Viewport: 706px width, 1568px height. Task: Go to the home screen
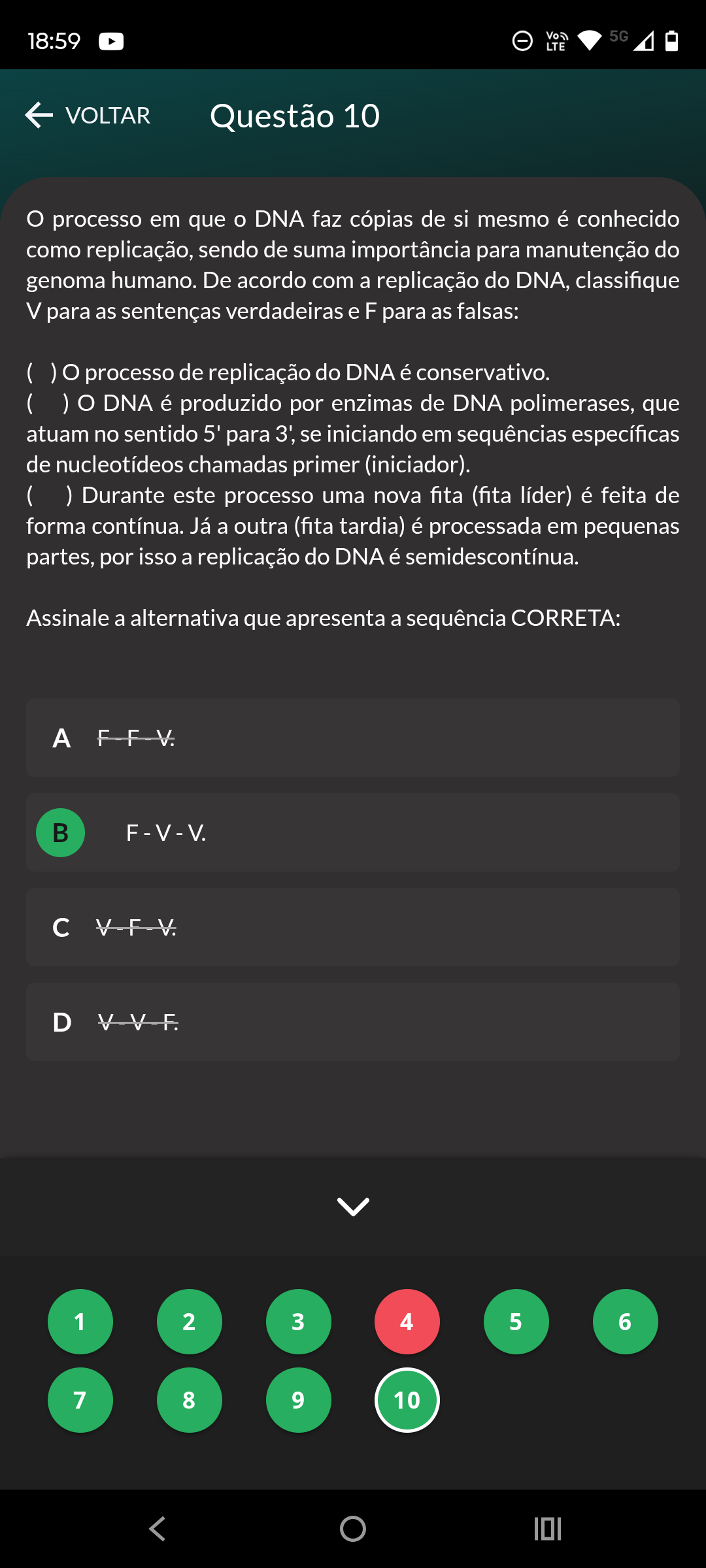coord(353,1529)
